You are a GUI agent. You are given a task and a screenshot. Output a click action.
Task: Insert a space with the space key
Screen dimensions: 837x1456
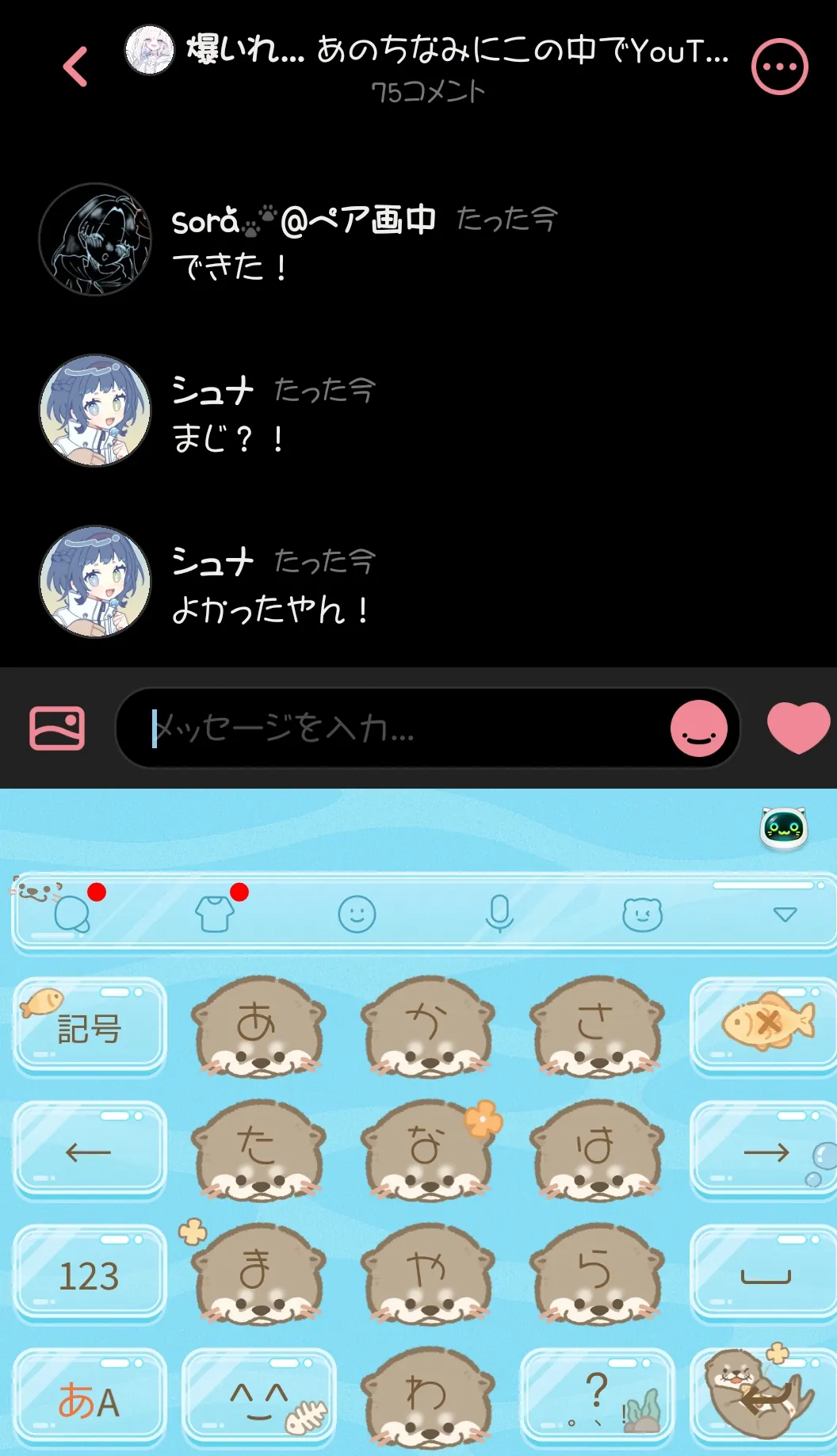tap(766, 1275)
